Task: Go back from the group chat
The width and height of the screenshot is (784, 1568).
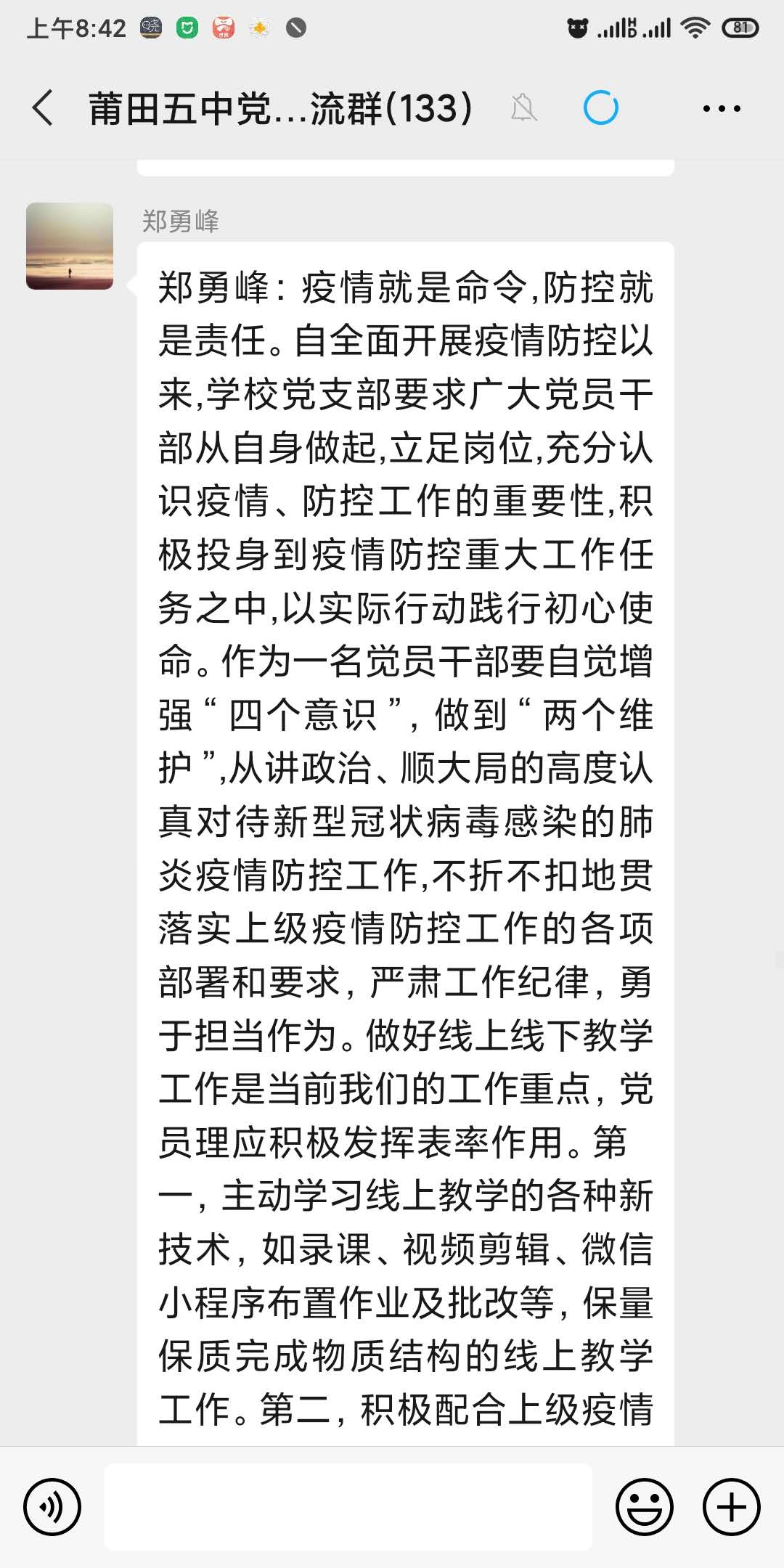Action: tap(44, 108)
